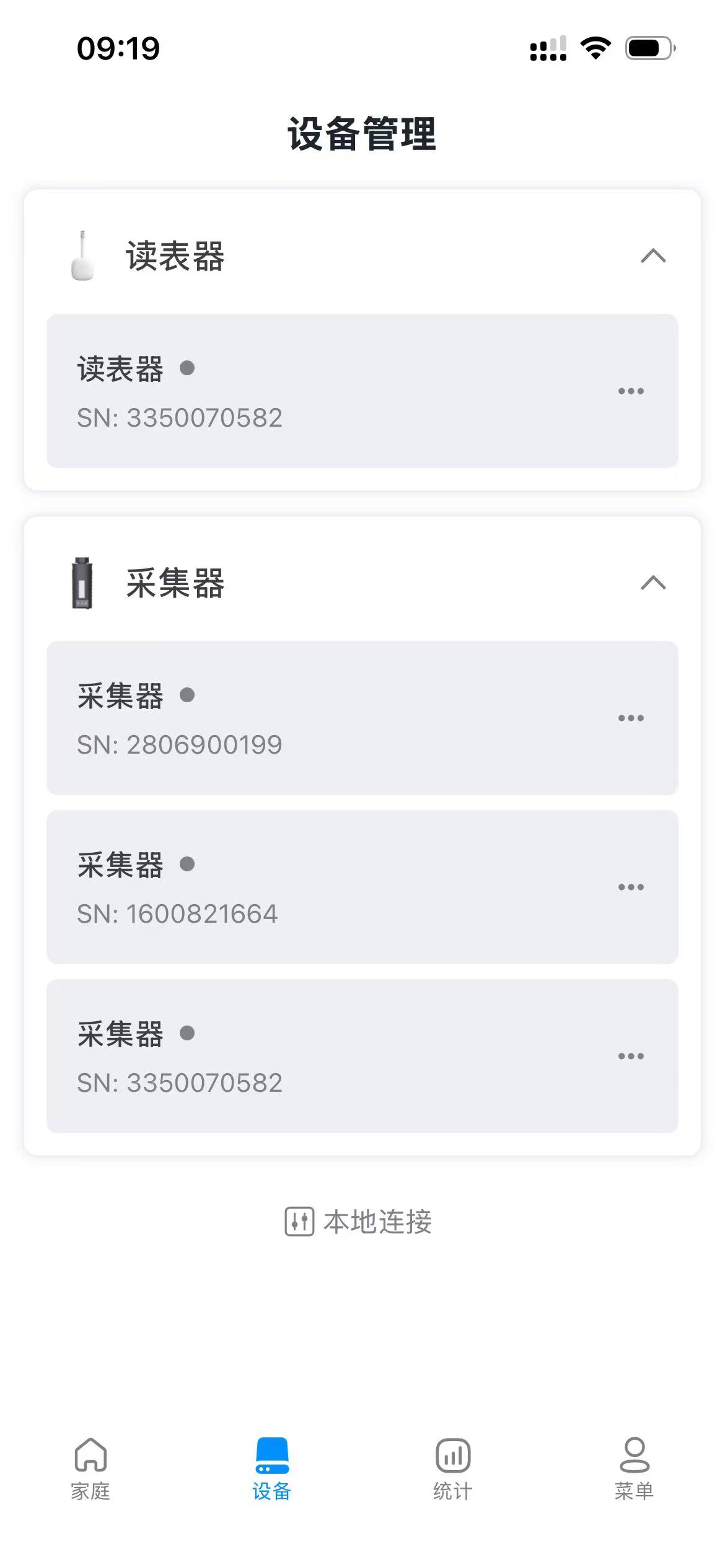Open the 菜单 tab

click(634, 1469)
